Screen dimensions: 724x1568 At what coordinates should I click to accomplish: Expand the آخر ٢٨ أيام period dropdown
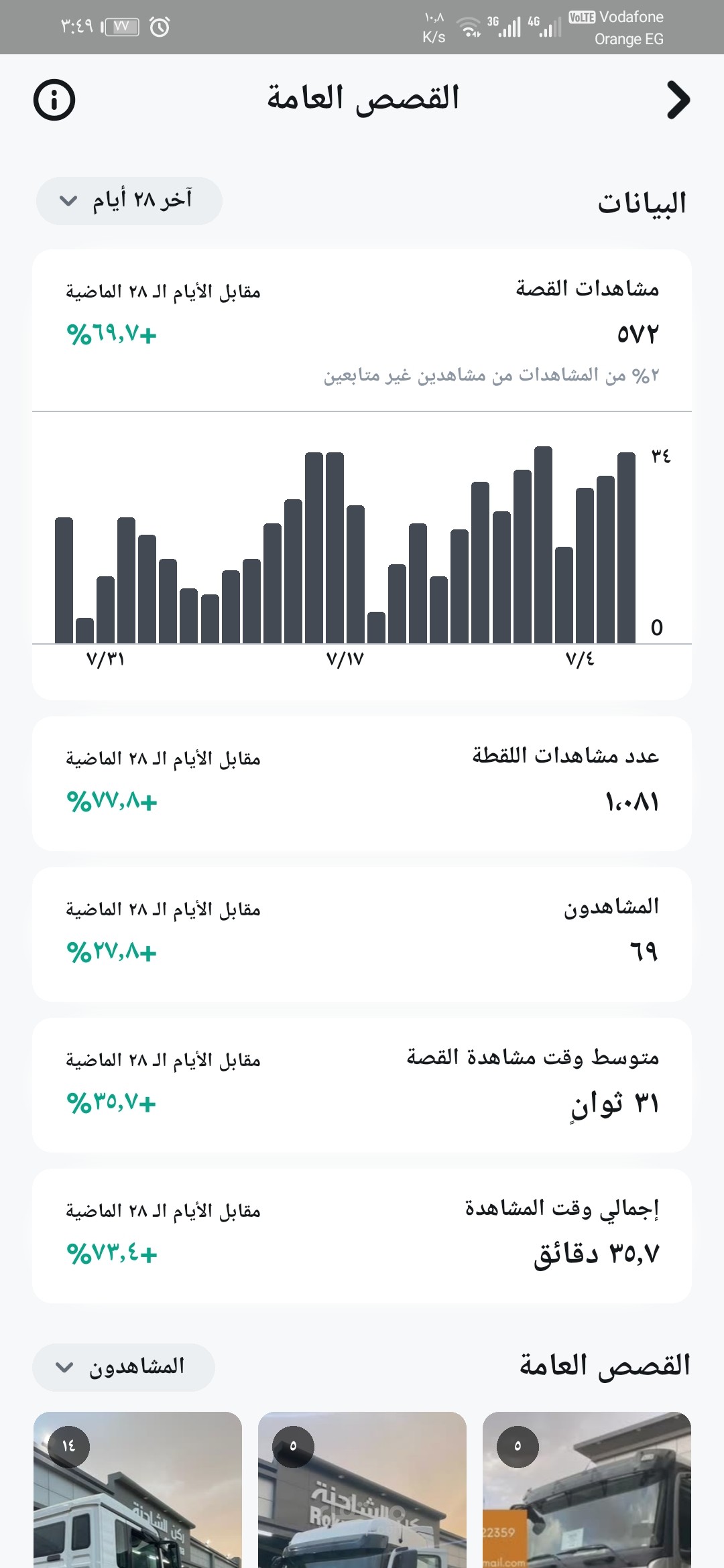(129, 200)
